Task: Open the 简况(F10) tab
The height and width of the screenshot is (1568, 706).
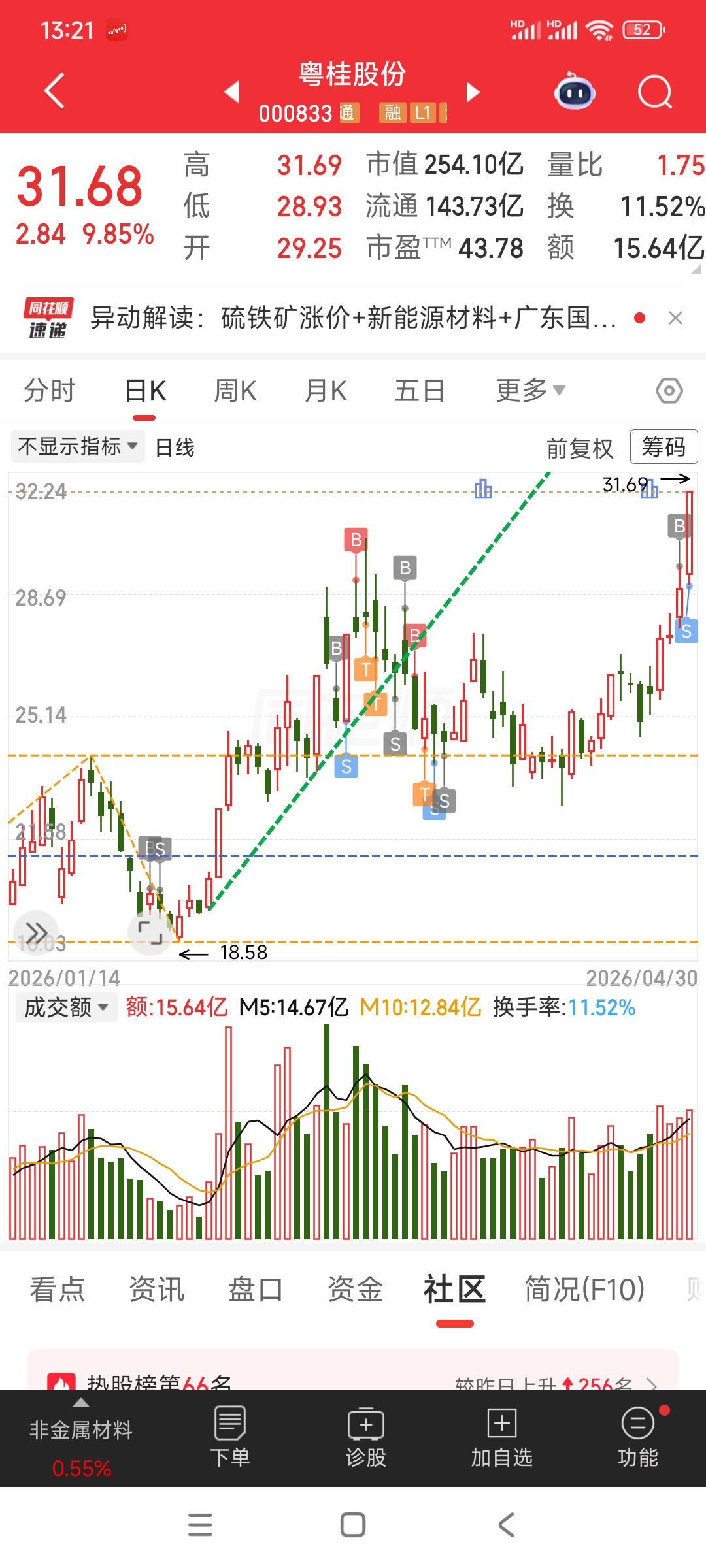Action: 584,1289
